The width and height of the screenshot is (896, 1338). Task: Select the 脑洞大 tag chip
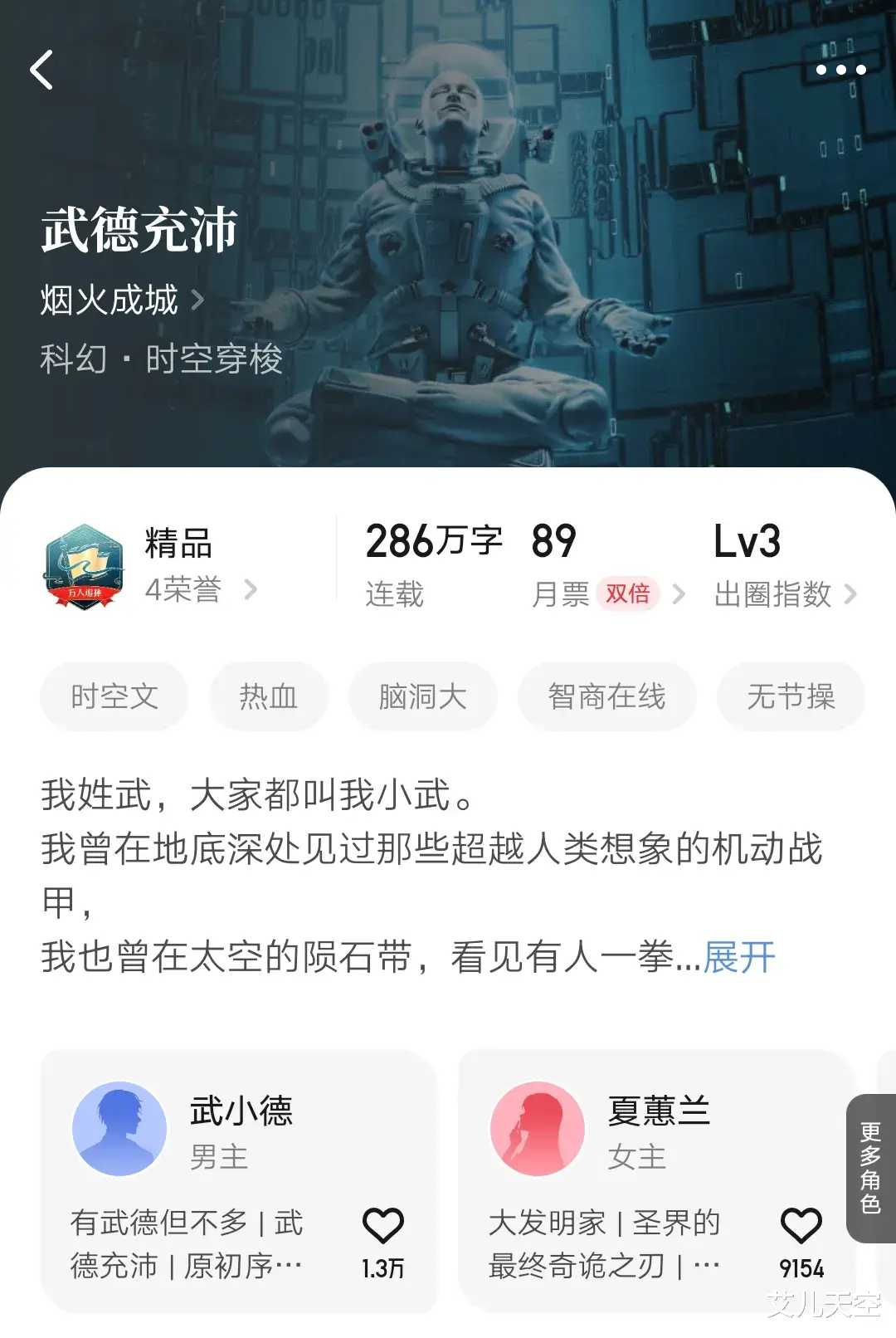[423, 696]
